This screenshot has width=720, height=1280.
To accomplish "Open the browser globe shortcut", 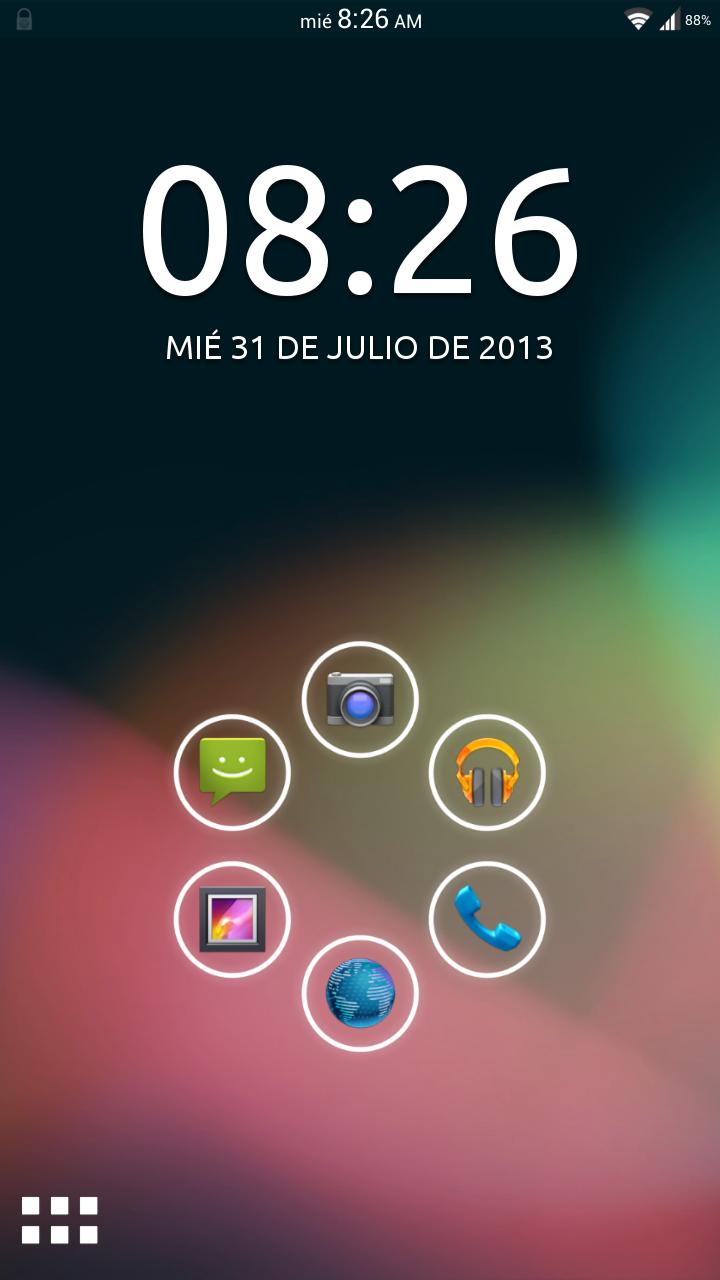I will [360, 993].
